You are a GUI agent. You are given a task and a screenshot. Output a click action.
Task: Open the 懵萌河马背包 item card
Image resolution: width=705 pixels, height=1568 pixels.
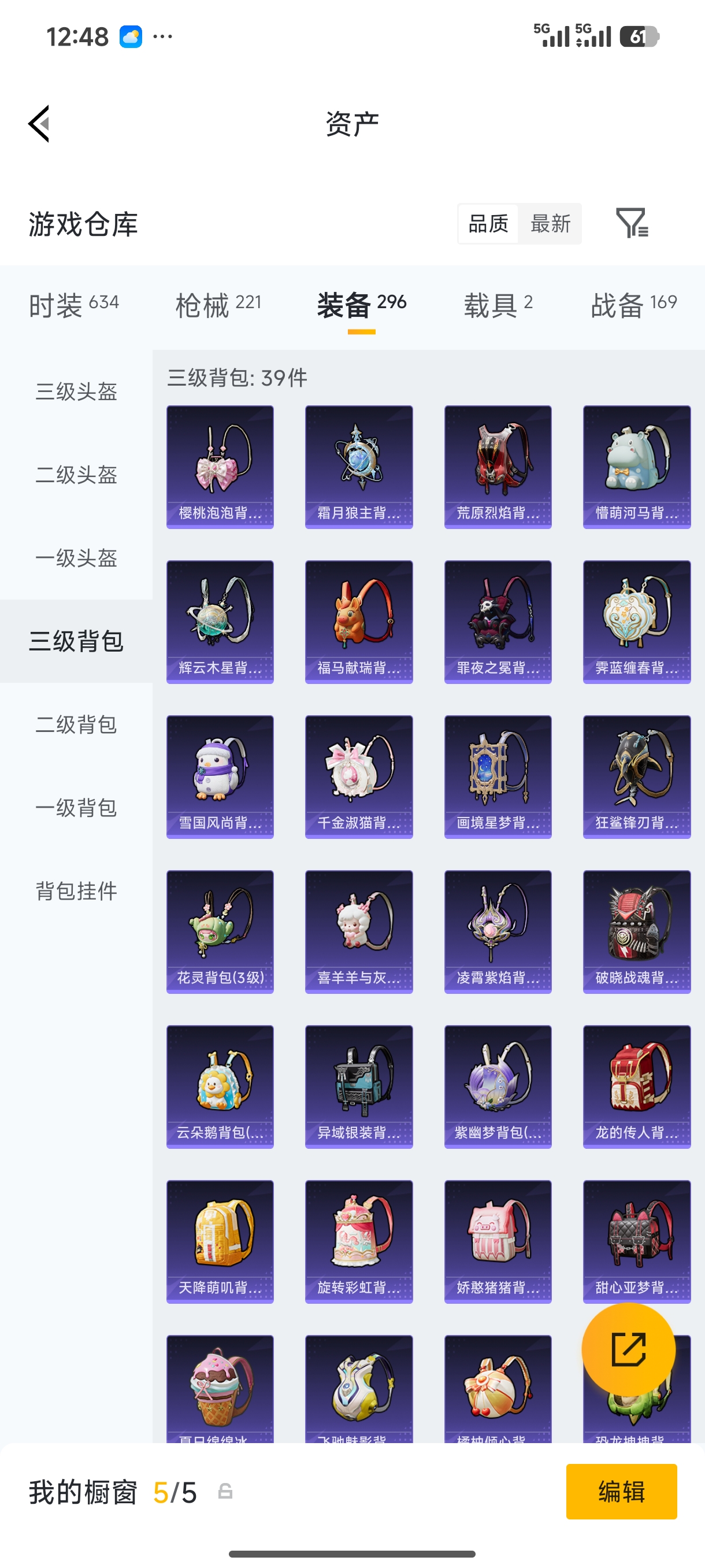(636, 465)
